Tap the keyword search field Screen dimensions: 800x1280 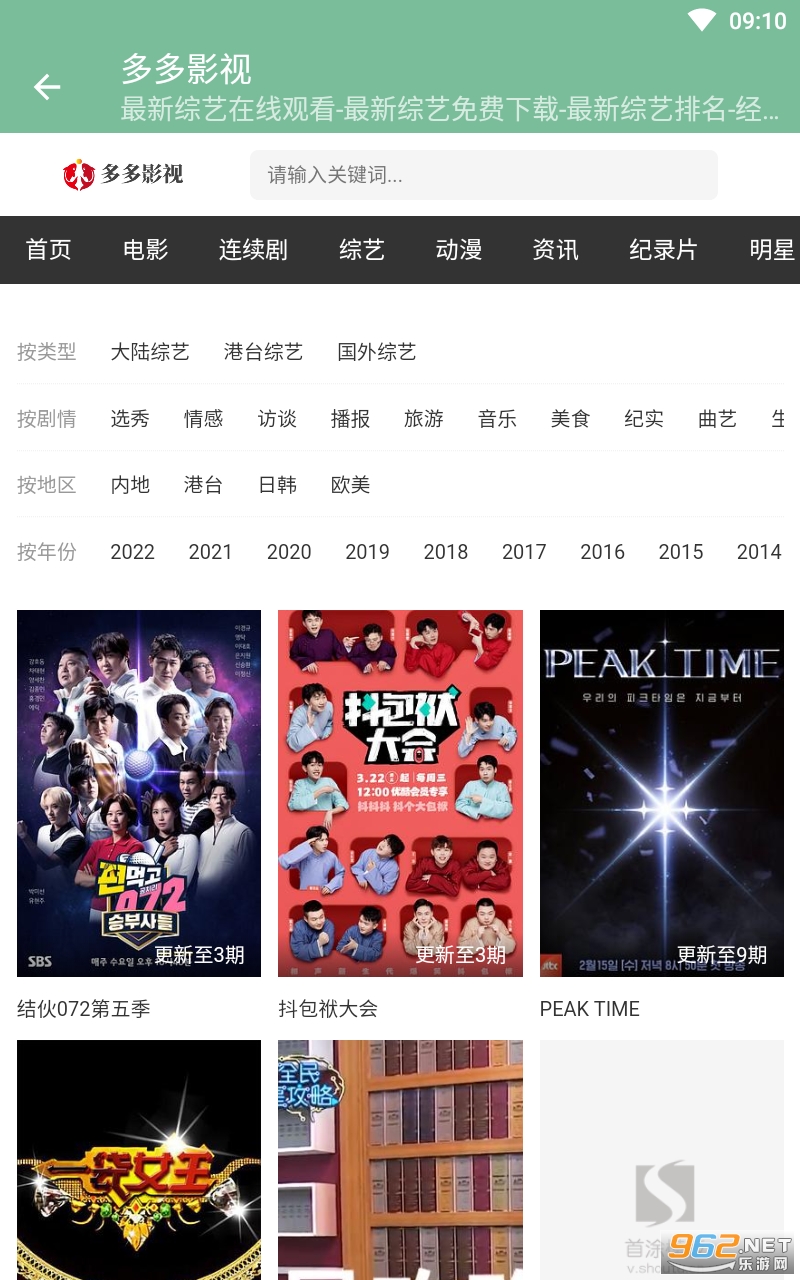click(x=484, y=175)
